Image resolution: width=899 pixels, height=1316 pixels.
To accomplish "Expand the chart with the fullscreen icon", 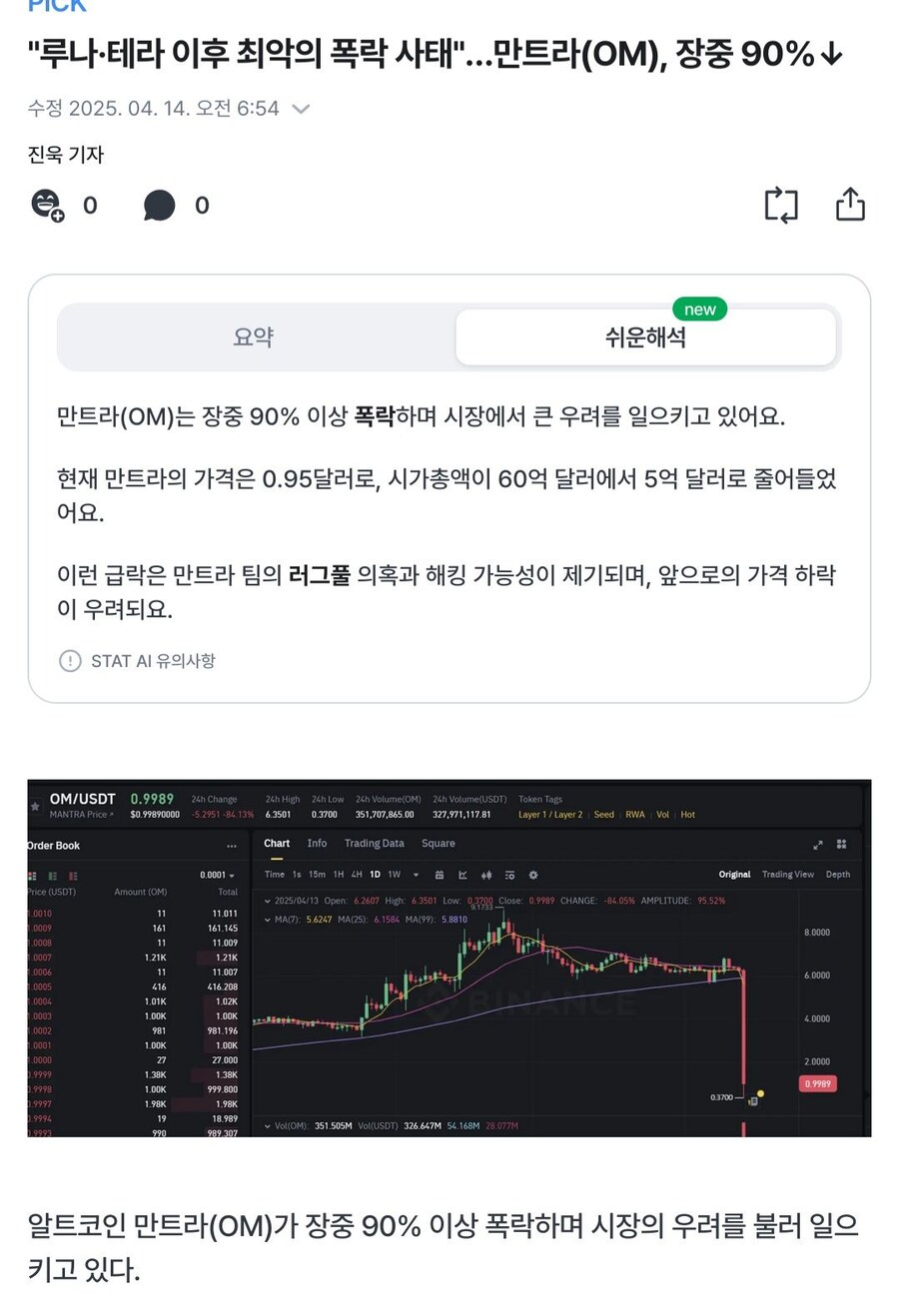I will pyautogui.click(x=818, y=845).
